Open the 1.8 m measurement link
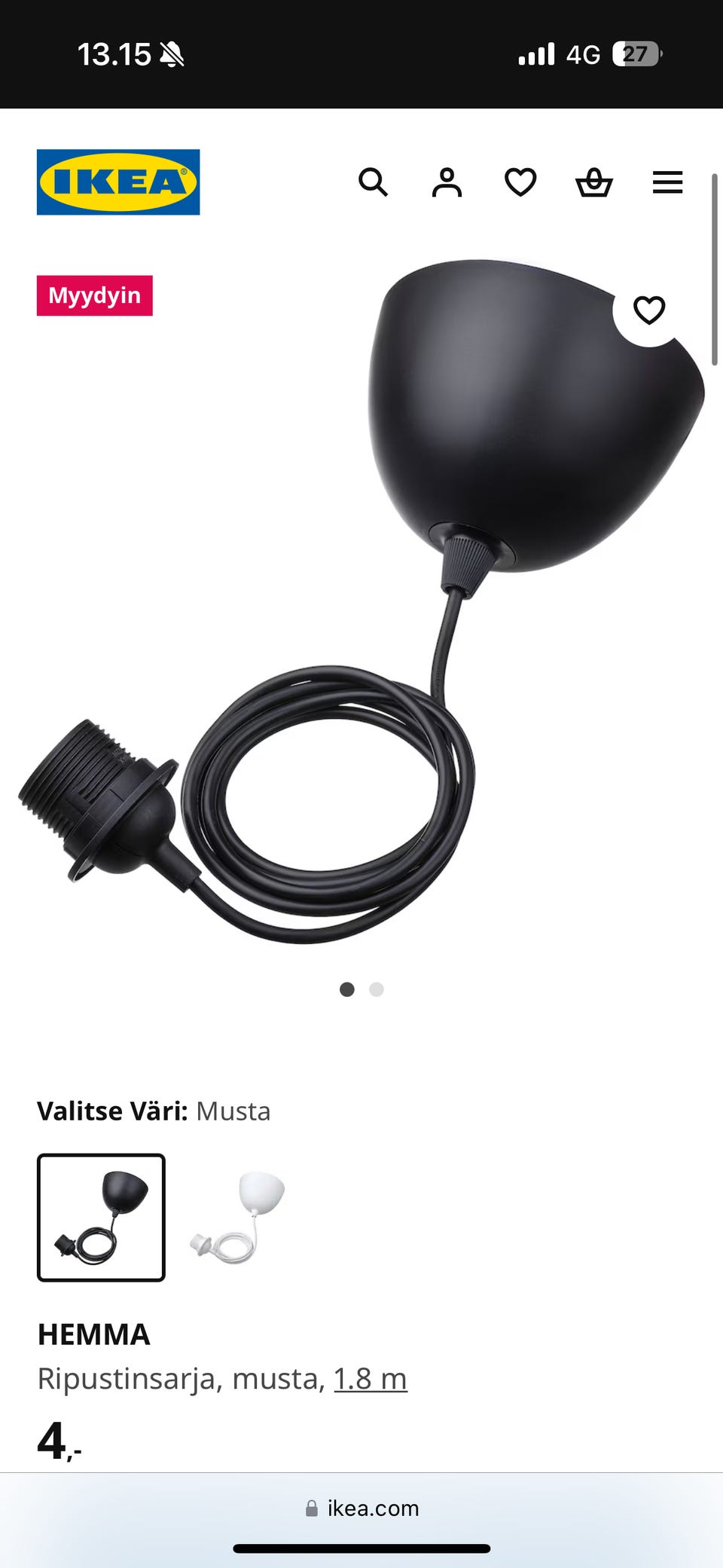This screenshot has height=1568, width=723. point(370,1379)
